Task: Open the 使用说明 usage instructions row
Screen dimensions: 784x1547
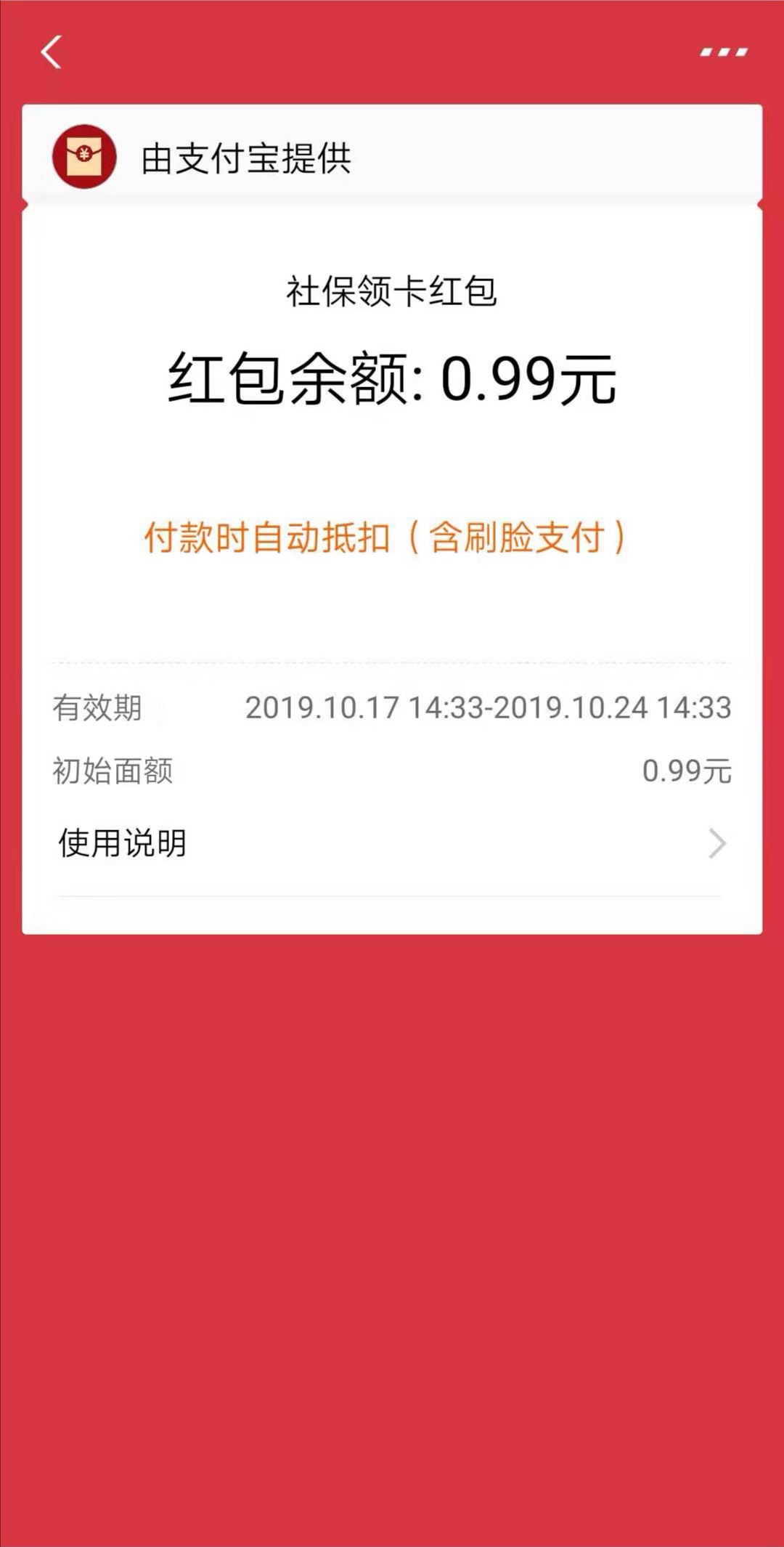Action: 392,843
